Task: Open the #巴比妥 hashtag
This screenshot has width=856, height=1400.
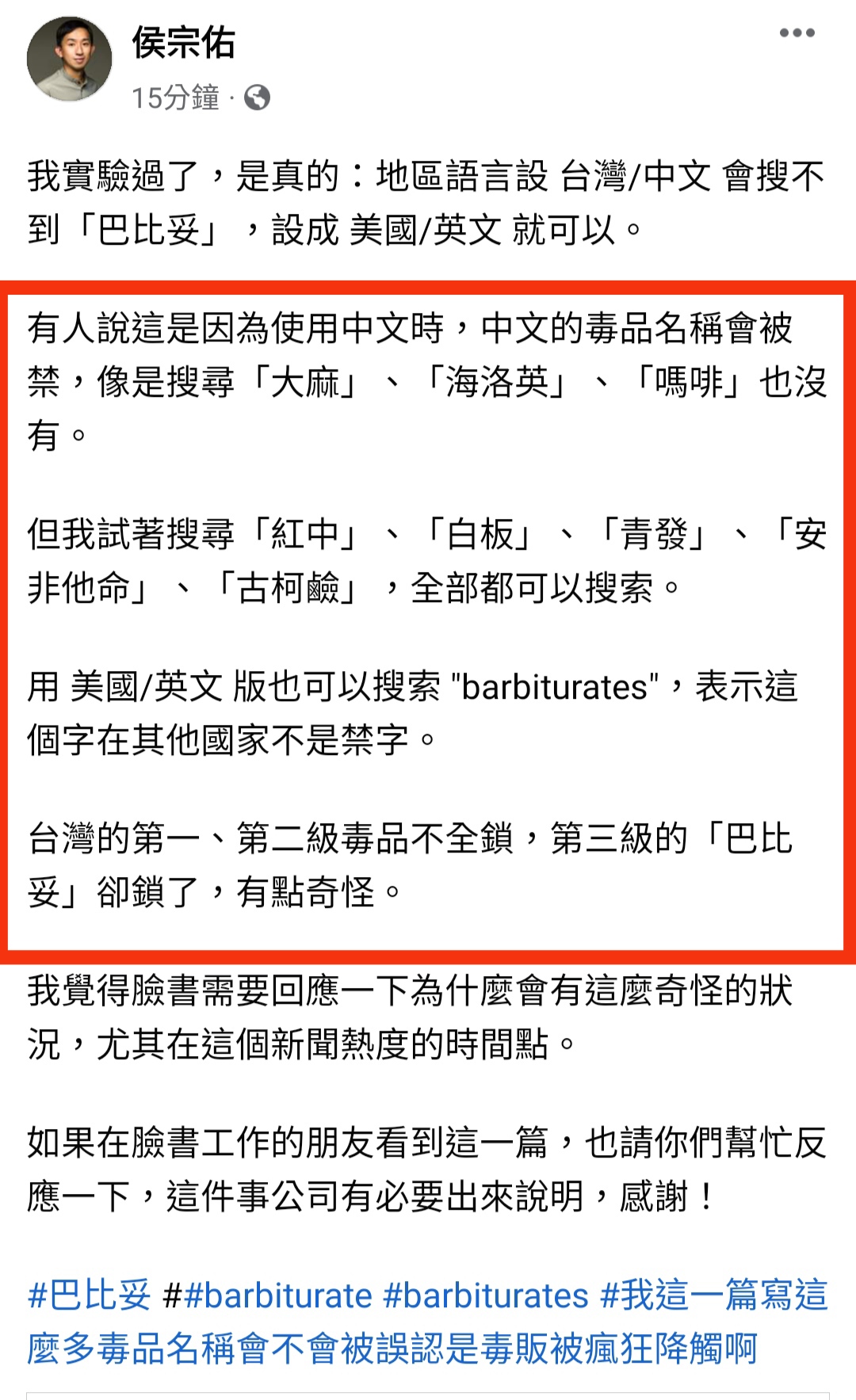Action: (x=89, y=1295)
